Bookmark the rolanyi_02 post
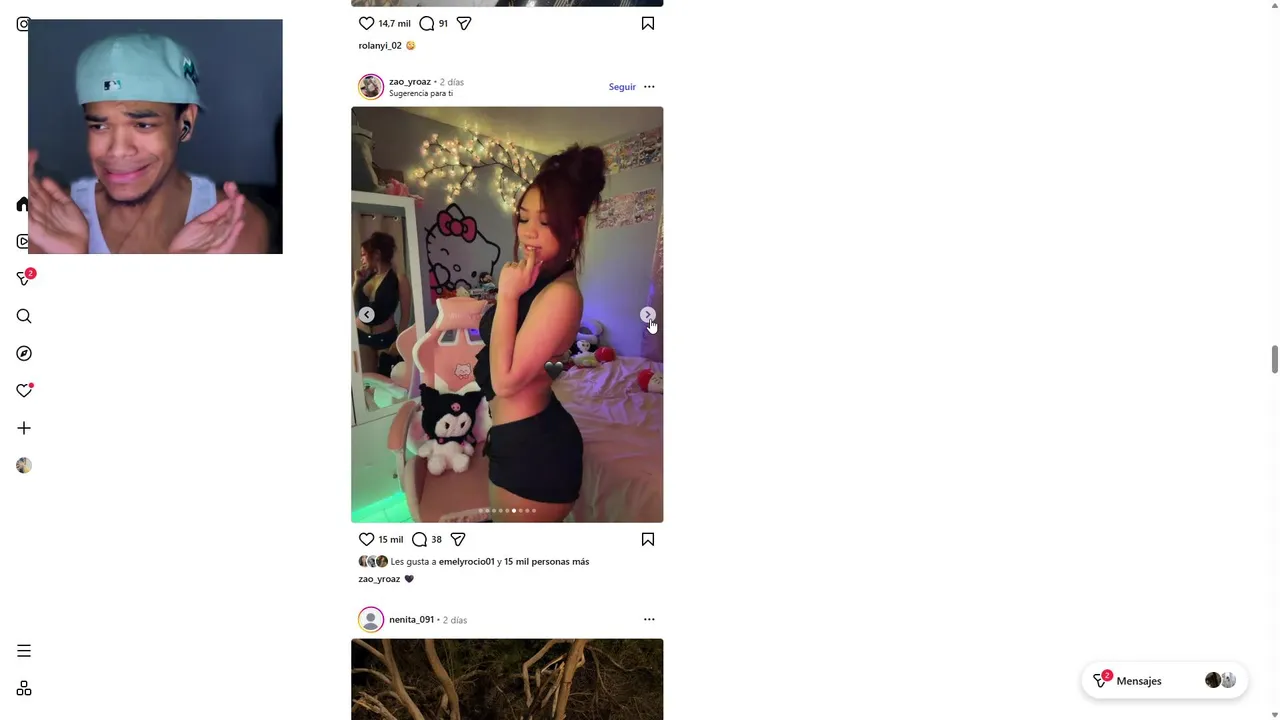This screenshot has width=1280, height=720. coord(648,23)
